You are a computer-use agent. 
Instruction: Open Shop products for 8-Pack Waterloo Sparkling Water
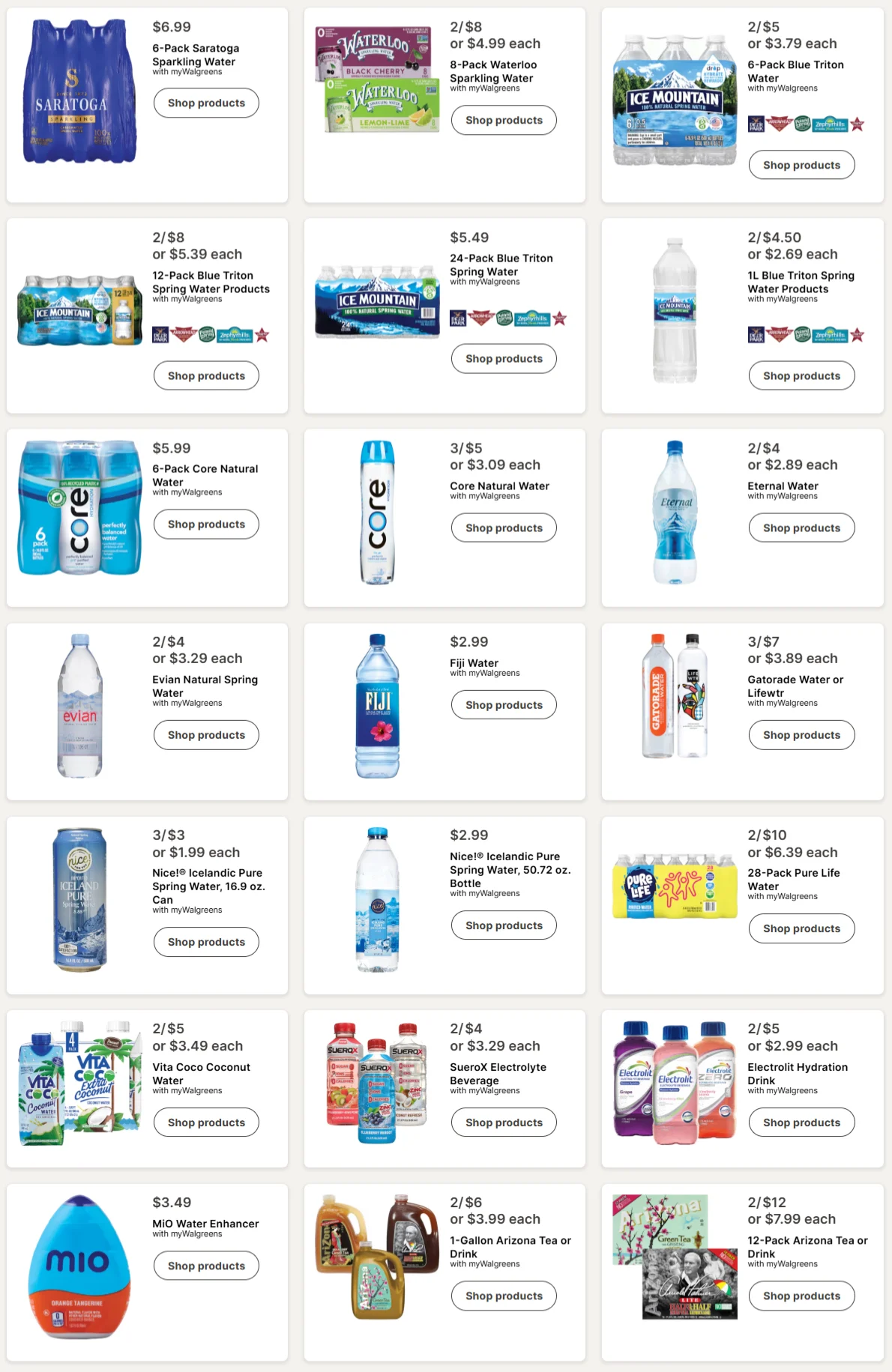click(x=504, y=120)
